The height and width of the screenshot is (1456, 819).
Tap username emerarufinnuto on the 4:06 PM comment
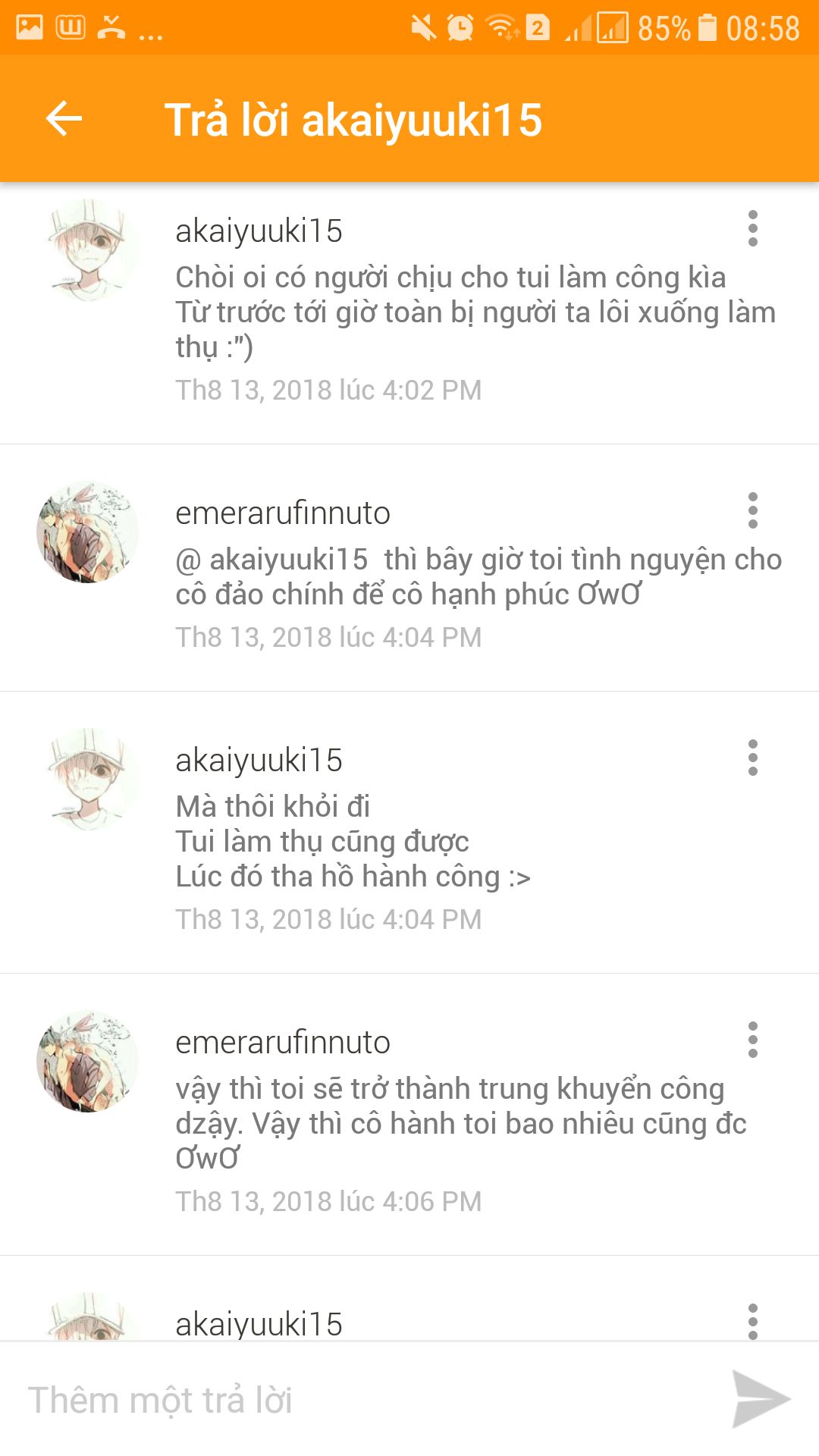pyautogui.click(x=282, y=1043)
